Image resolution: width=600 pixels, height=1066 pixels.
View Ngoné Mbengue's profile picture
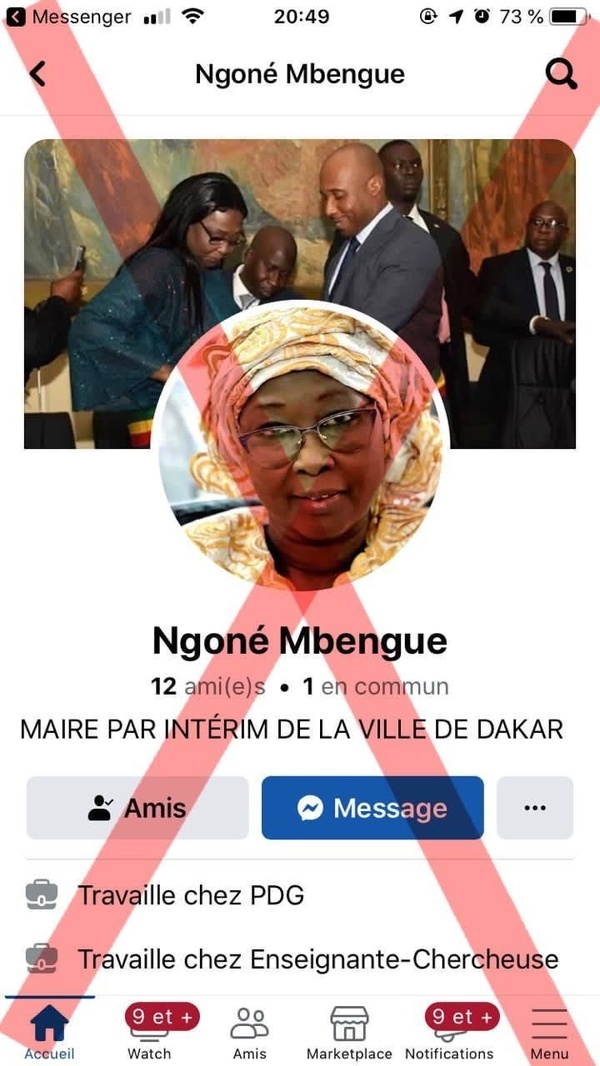pyautogui.click(x=300, y=447)
